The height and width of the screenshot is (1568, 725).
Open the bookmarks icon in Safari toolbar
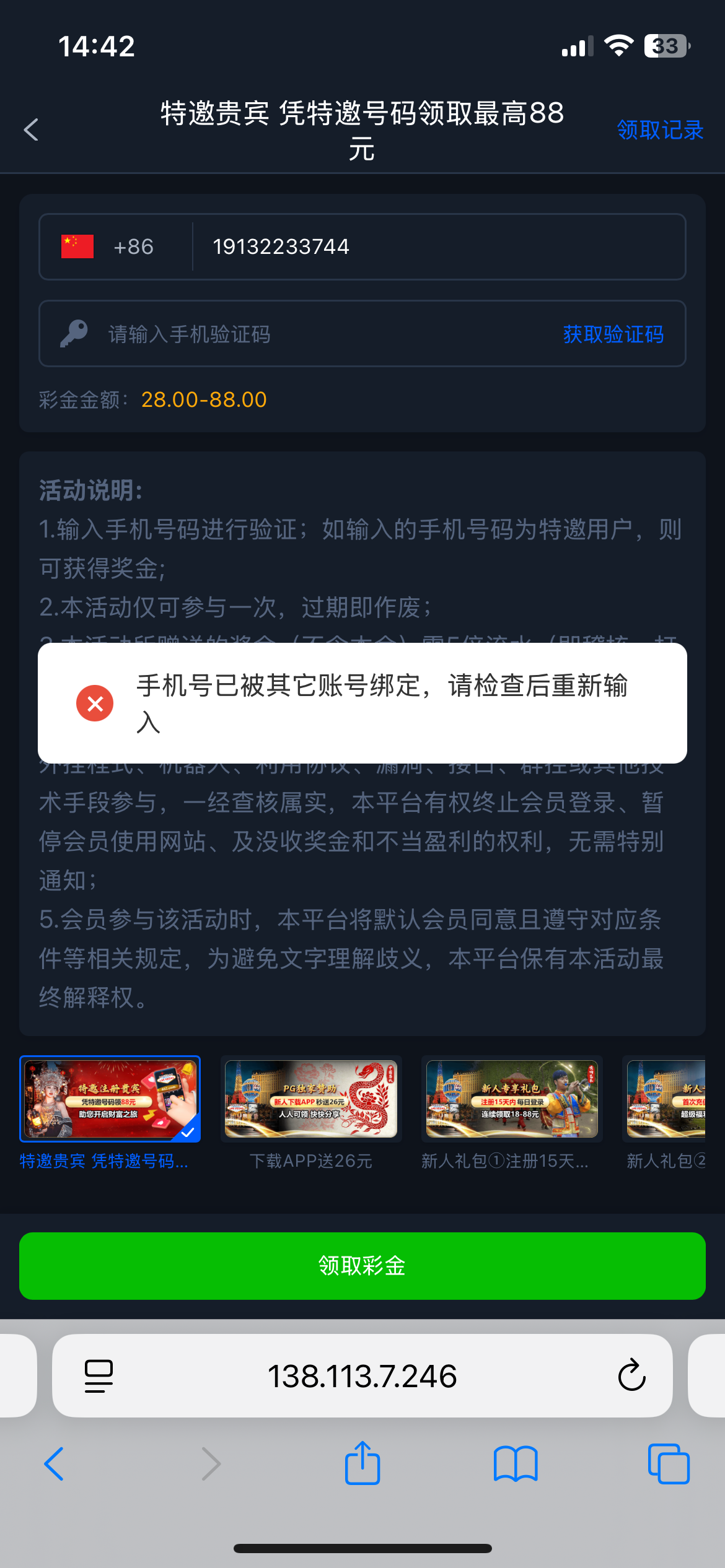tap(515, 1464)
